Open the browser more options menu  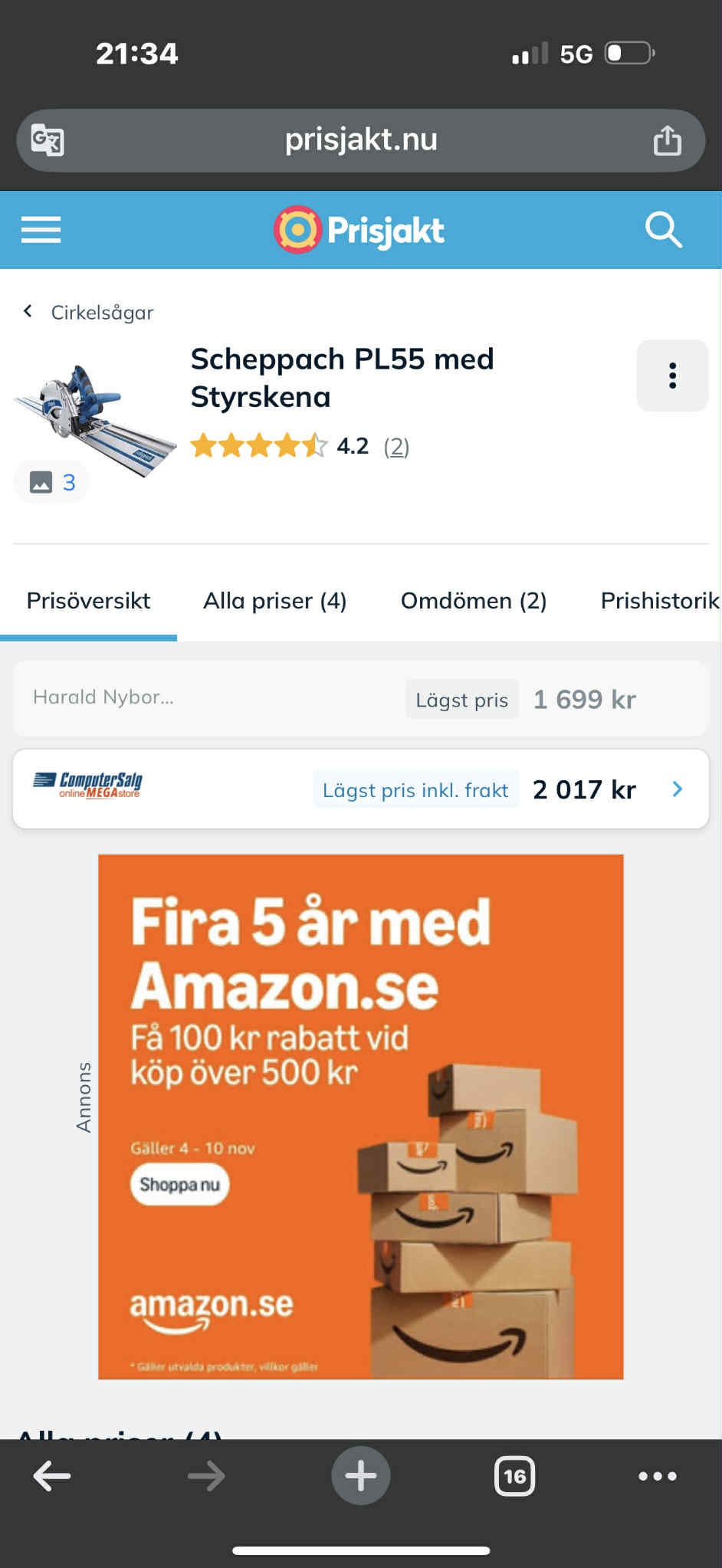pyautogui.click(x=658, y=1476)
